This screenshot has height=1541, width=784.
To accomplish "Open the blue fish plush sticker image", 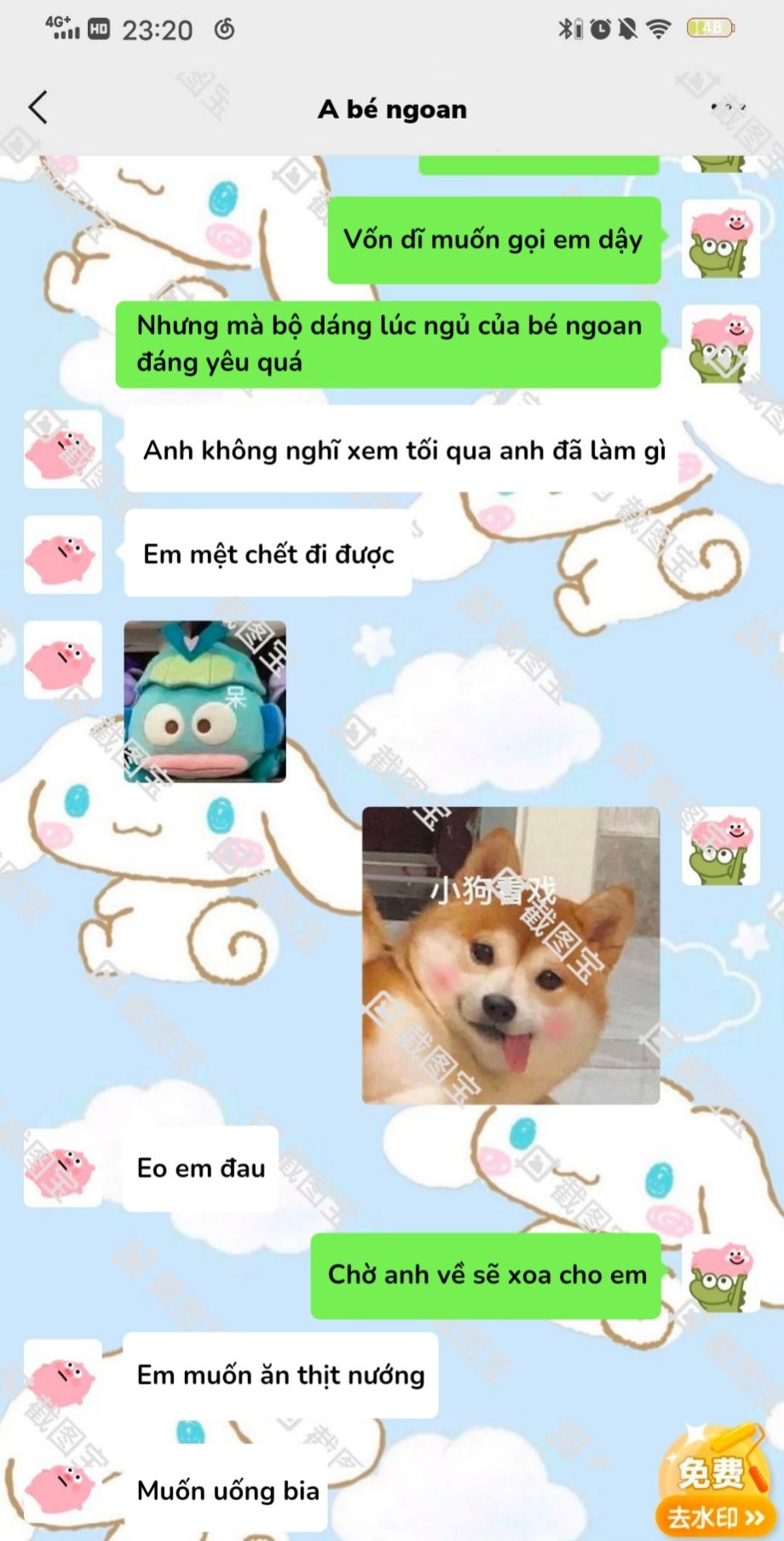I will click(205, 701).
